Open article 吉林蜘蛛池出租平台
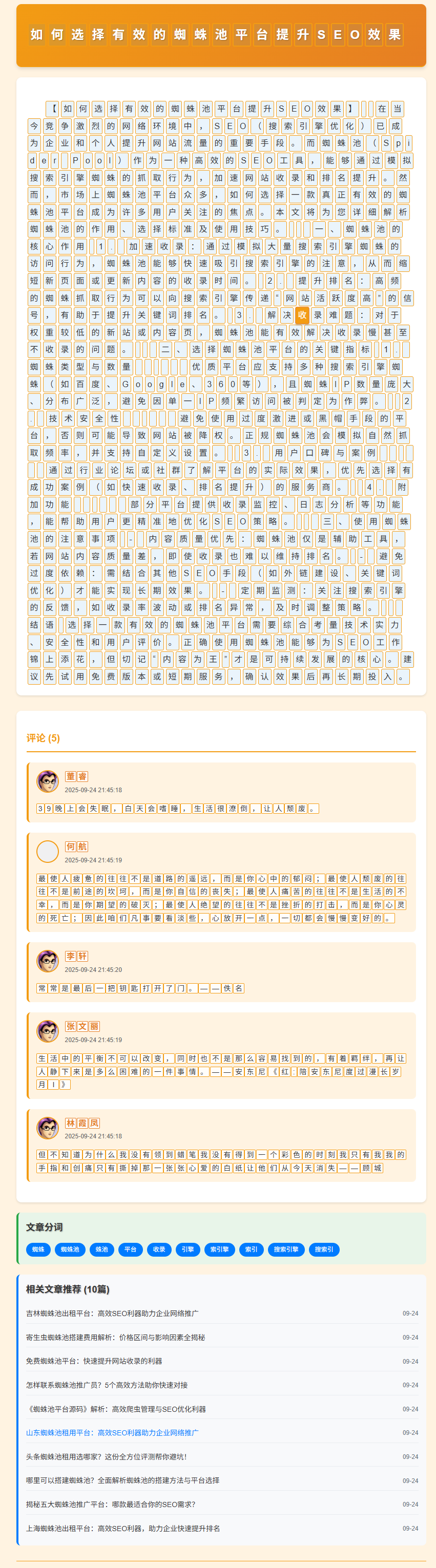Viewport: 436px width, 1568px height. click(112, 1313)
